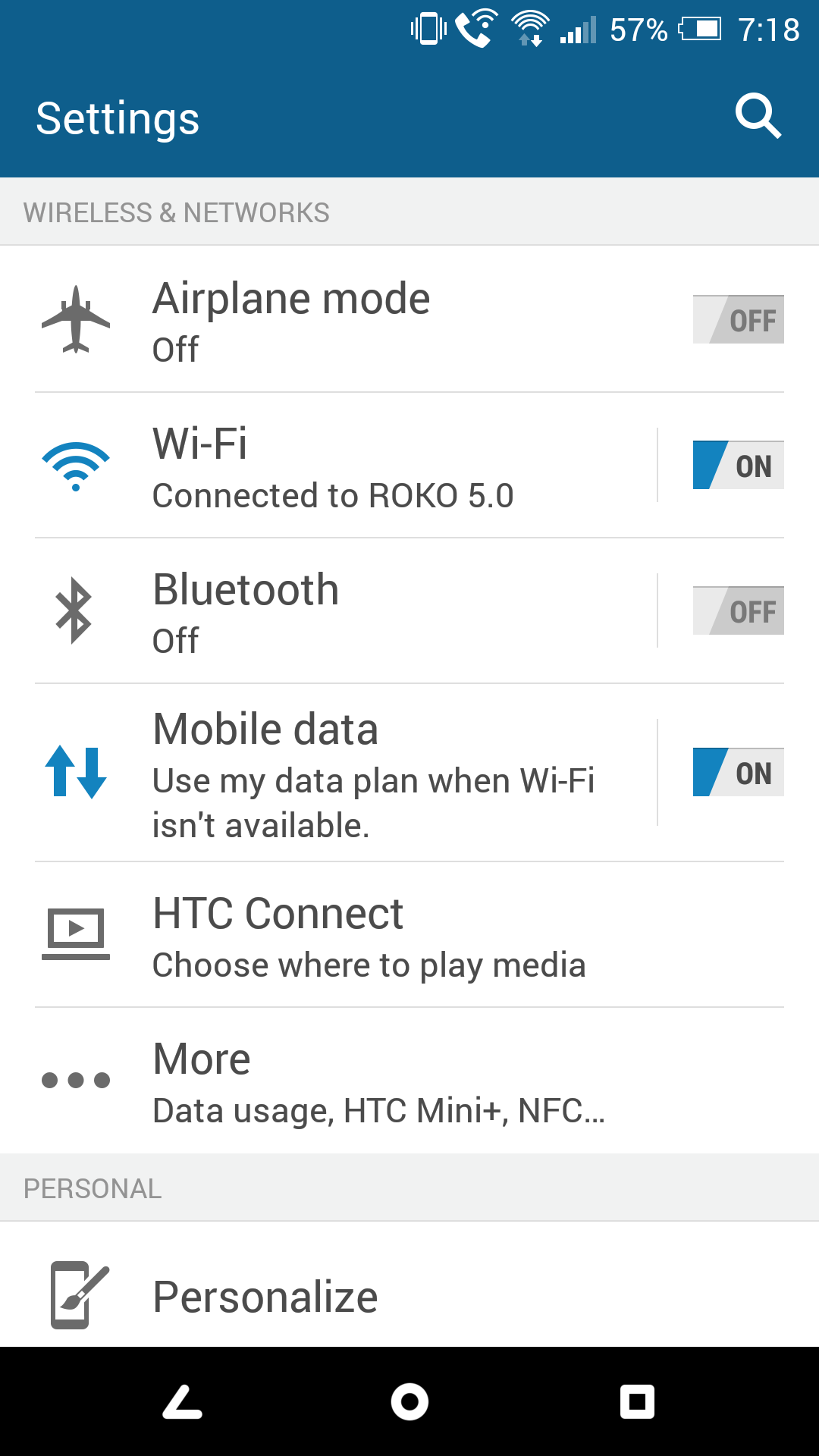Go back using the navigation bar
The height and width of the screenshot is (1456, 819).
coord(182,1401)
